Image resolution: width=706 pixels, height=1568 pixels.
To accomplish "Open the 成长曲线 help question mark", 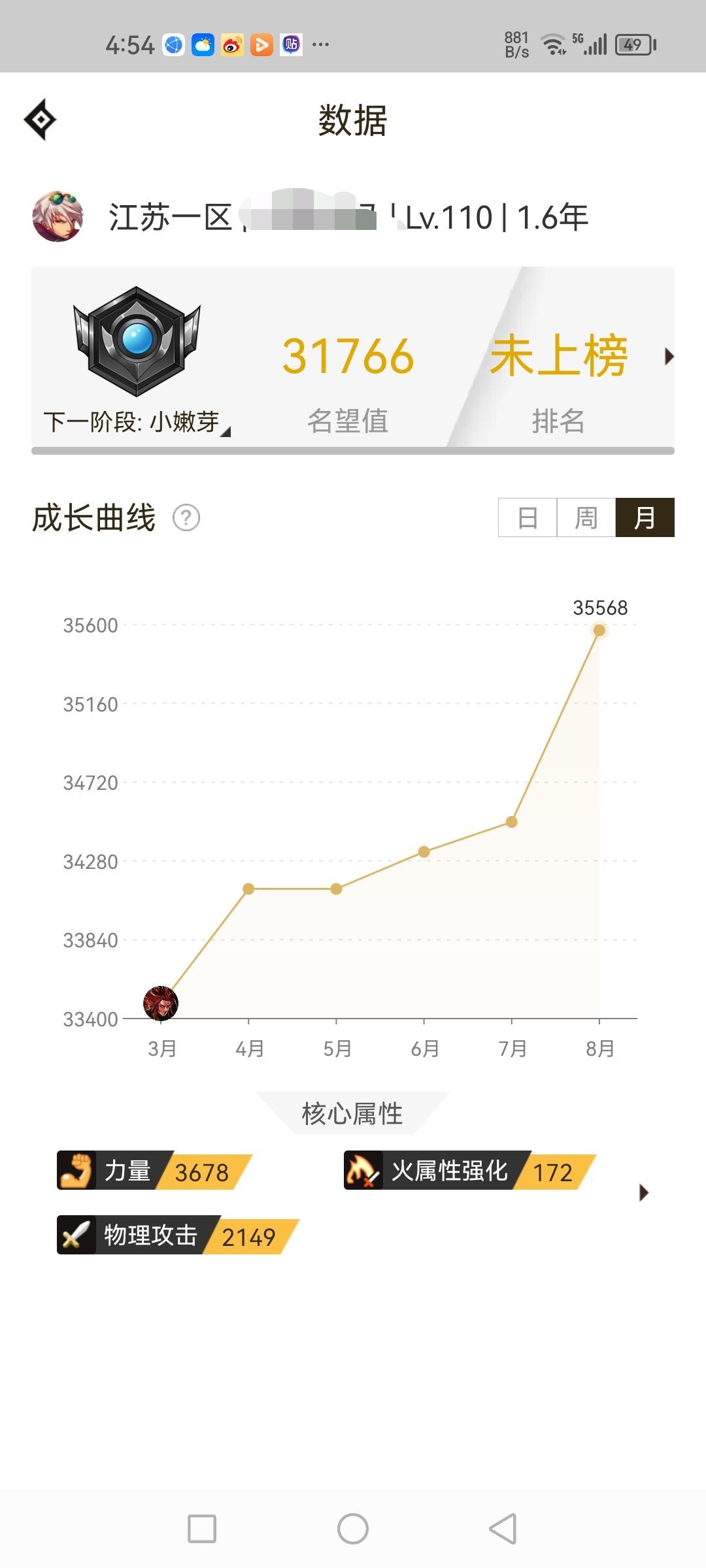I will point(186,518).
